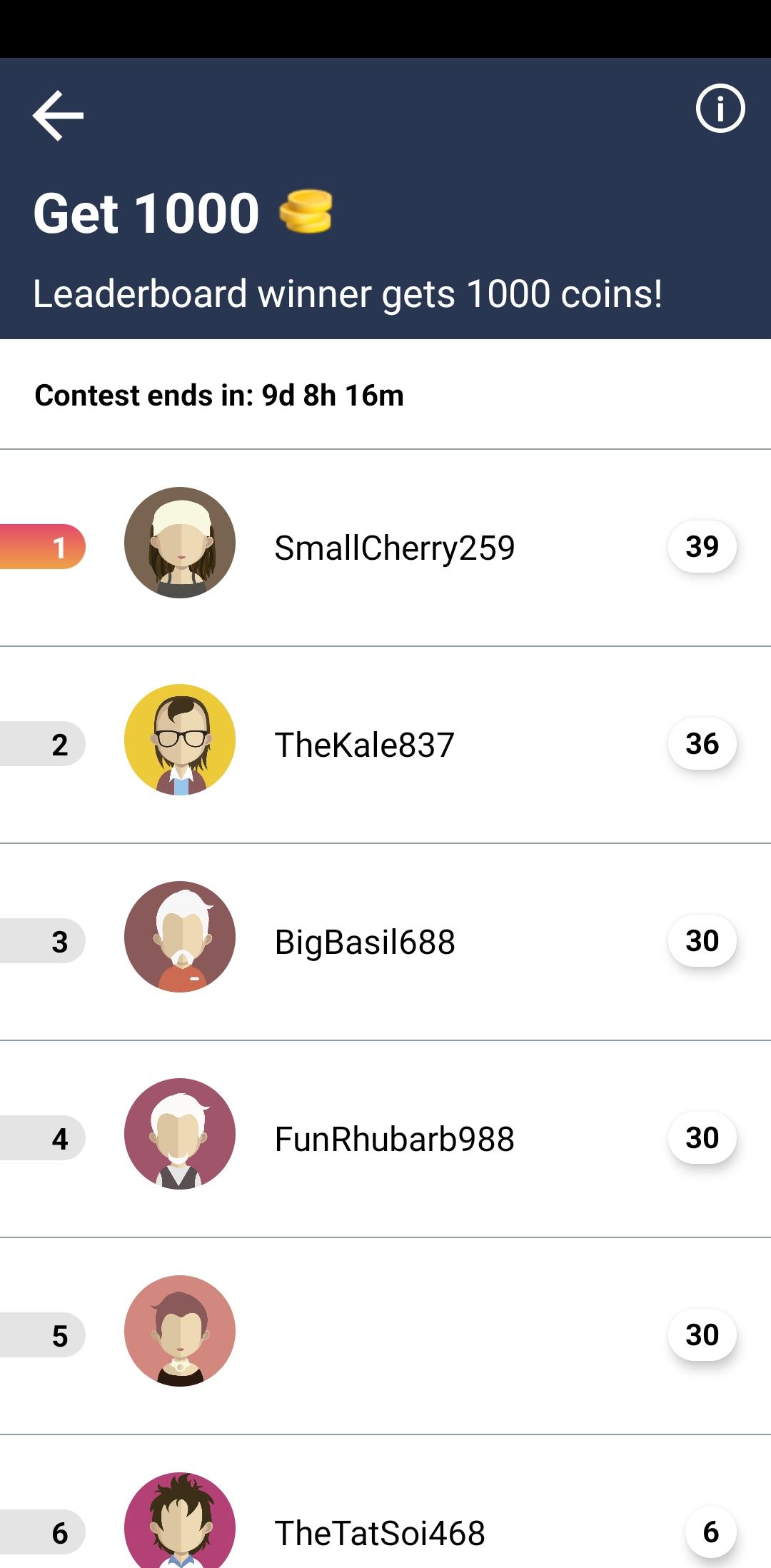The width and height of the screenshot is (771, 1568).
Task: Select TheTatSoi468 in the leaderboard
Action: (x=385, y=1502)
